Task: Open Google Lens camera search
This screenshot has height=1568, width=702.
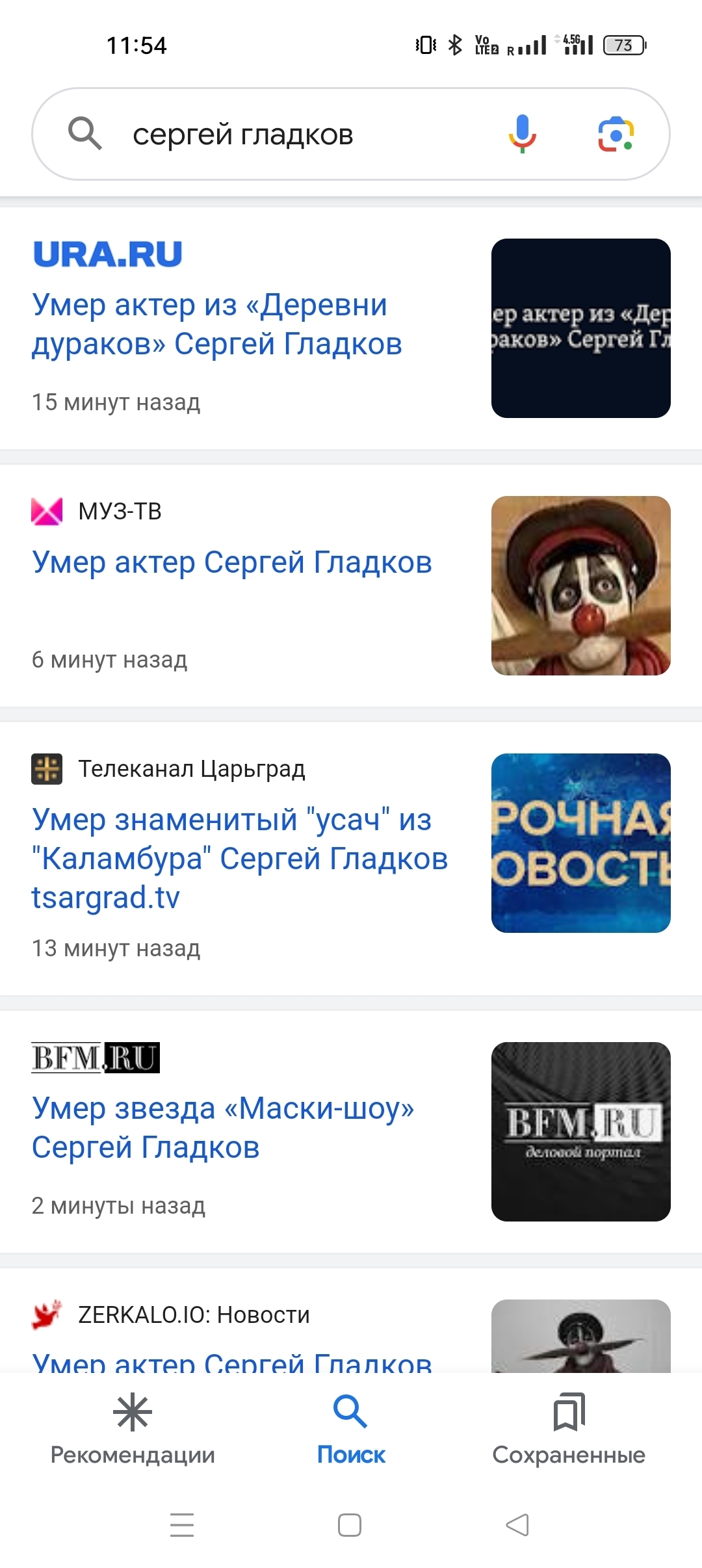Action: click(616, 135)
